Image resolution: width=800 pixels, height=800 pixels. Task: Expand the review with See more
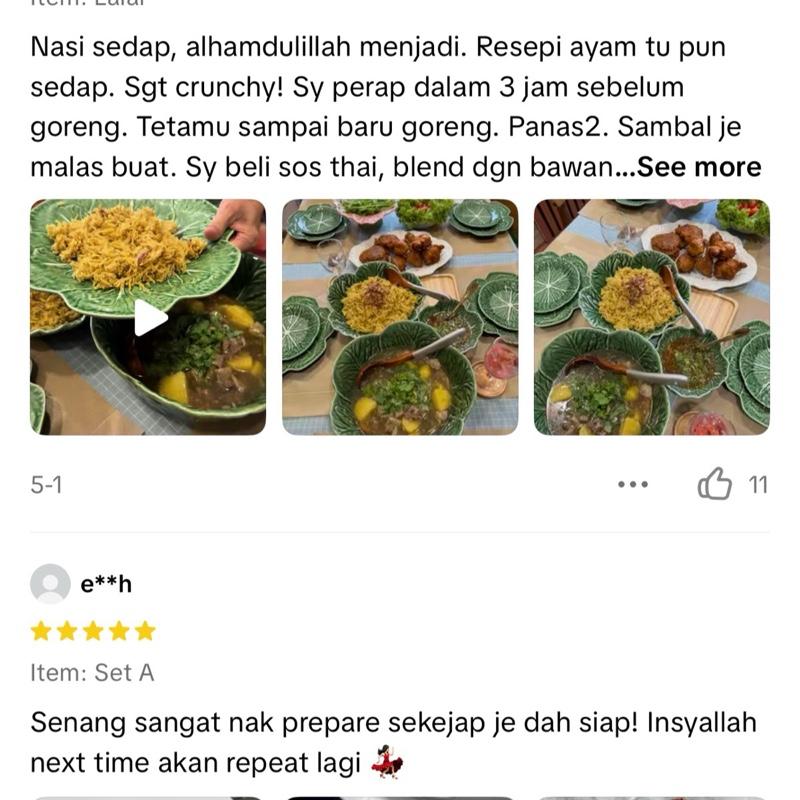point(699,167)
